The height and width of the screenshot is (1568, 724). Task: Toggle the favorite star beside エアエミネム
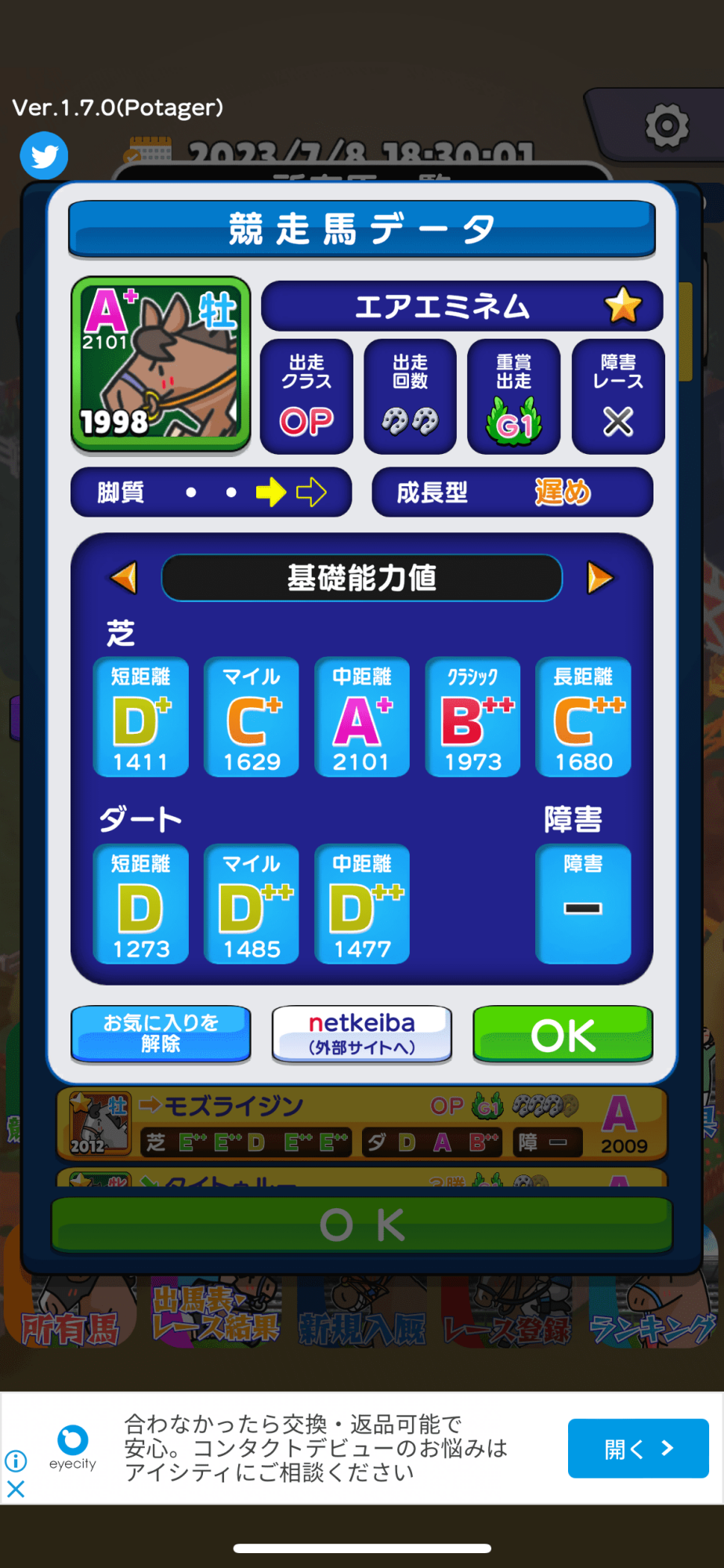623,306
